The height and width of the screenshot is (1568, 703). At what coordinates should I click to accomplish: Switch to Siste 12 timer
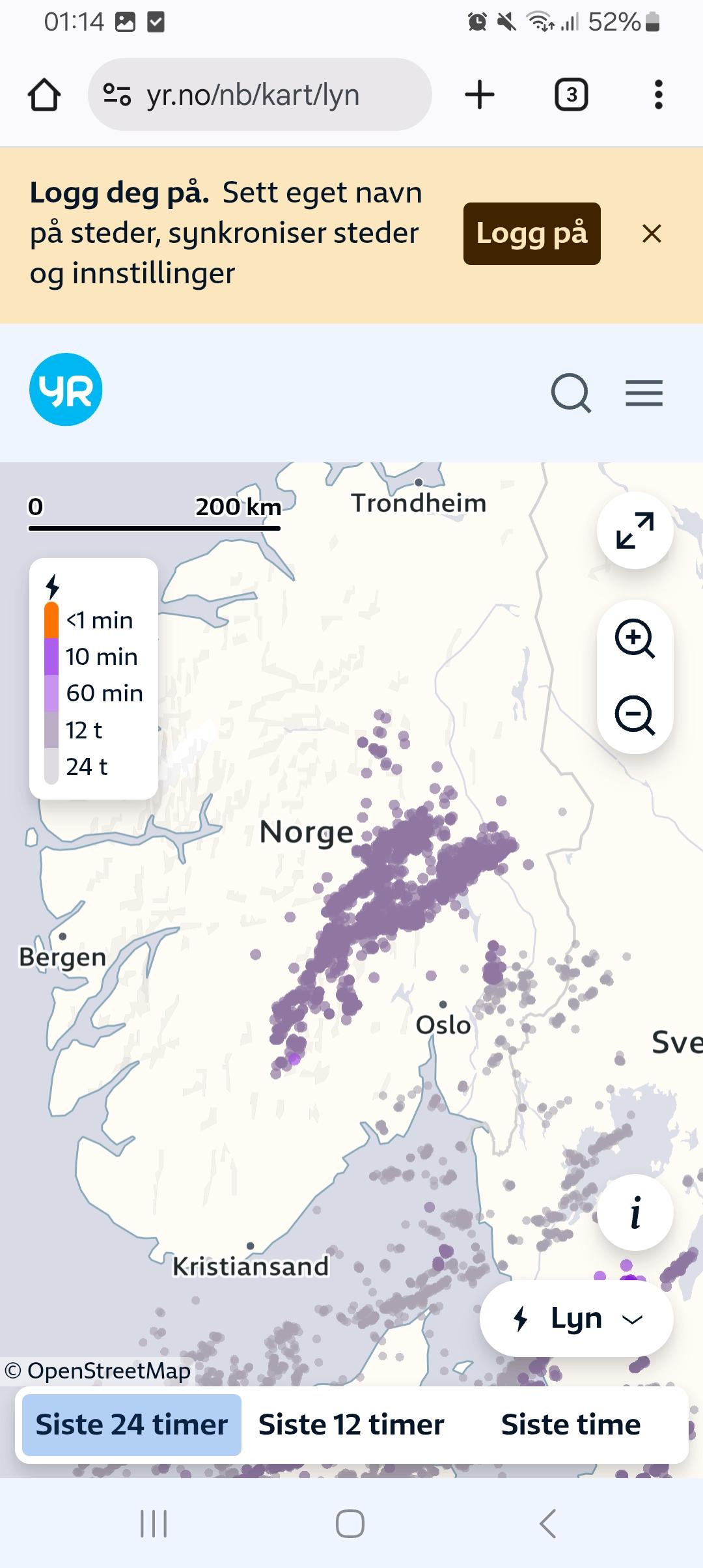[351, 1425]
